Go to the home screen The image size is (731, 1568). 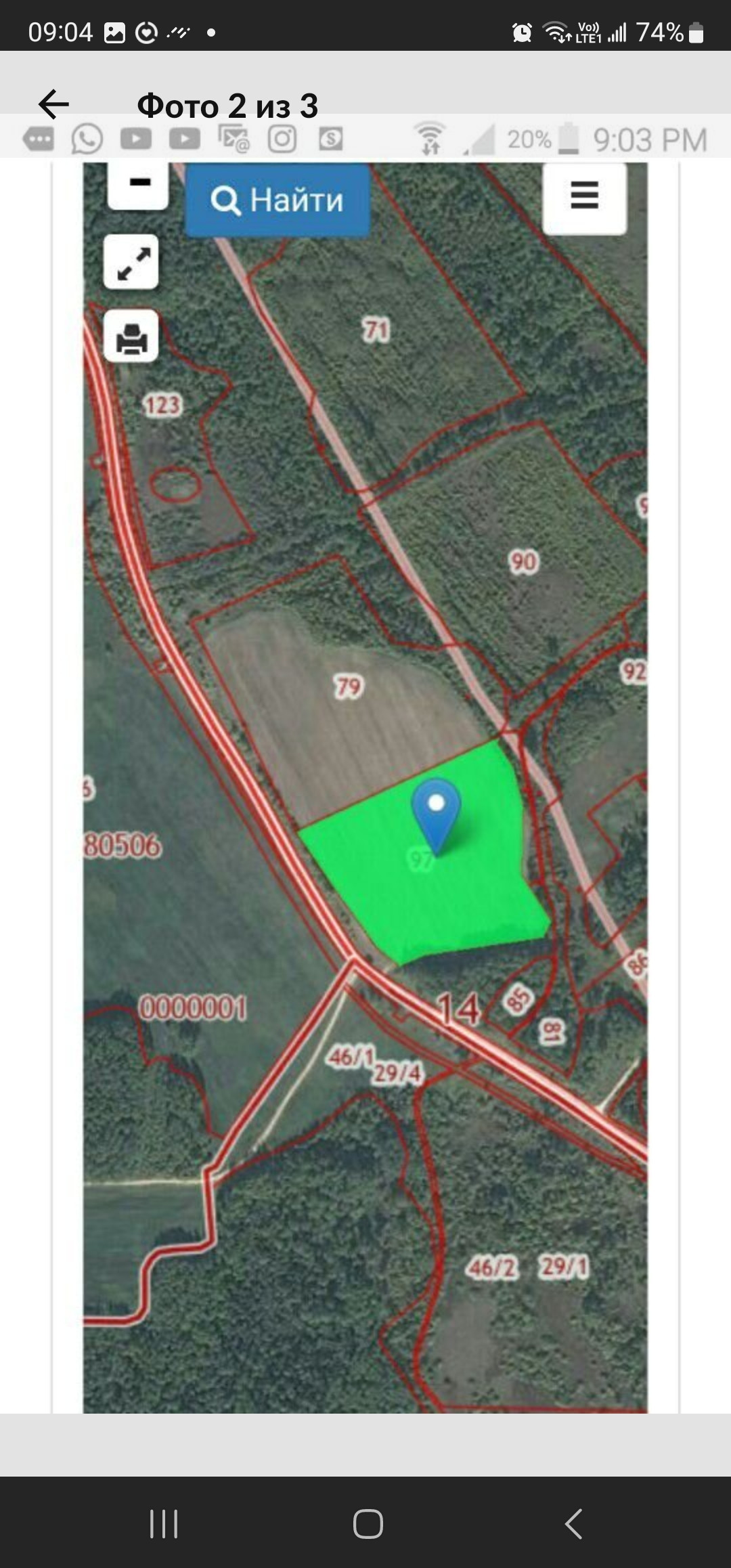point(368,1524)
